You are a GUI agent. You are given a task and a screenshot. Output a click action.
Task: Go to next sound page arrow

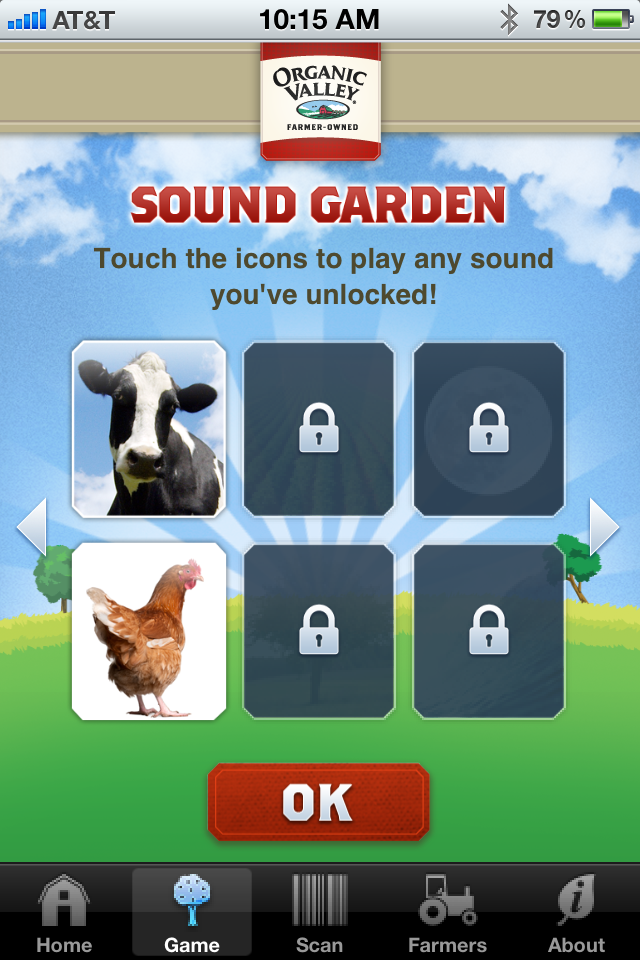[x=604, y=526]
